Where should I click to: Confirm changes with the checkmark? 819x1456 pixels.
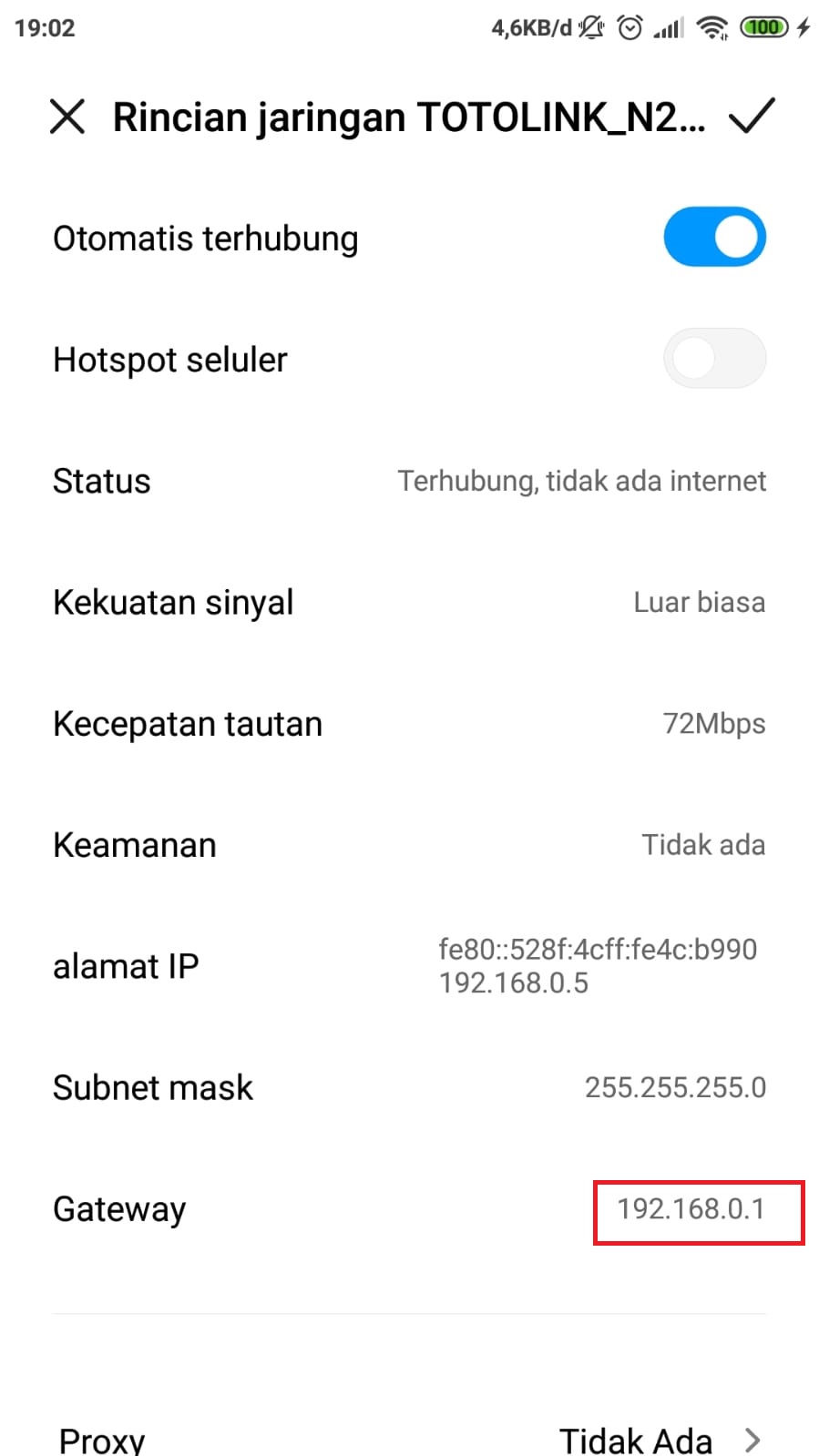pyautogui.click(x=752, y=117)
